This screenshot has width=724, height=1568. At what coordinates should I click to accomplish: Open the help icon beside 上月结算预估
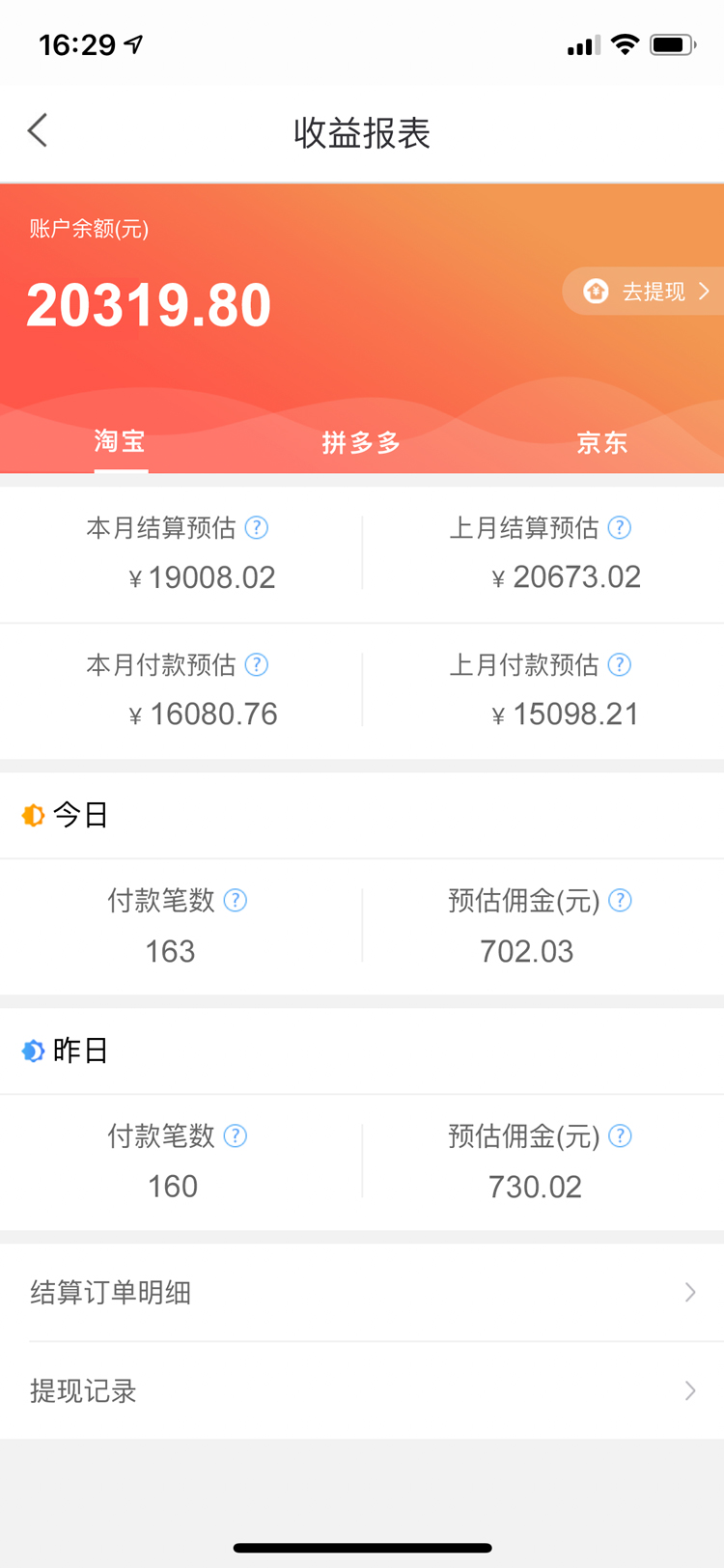(620, 528)
